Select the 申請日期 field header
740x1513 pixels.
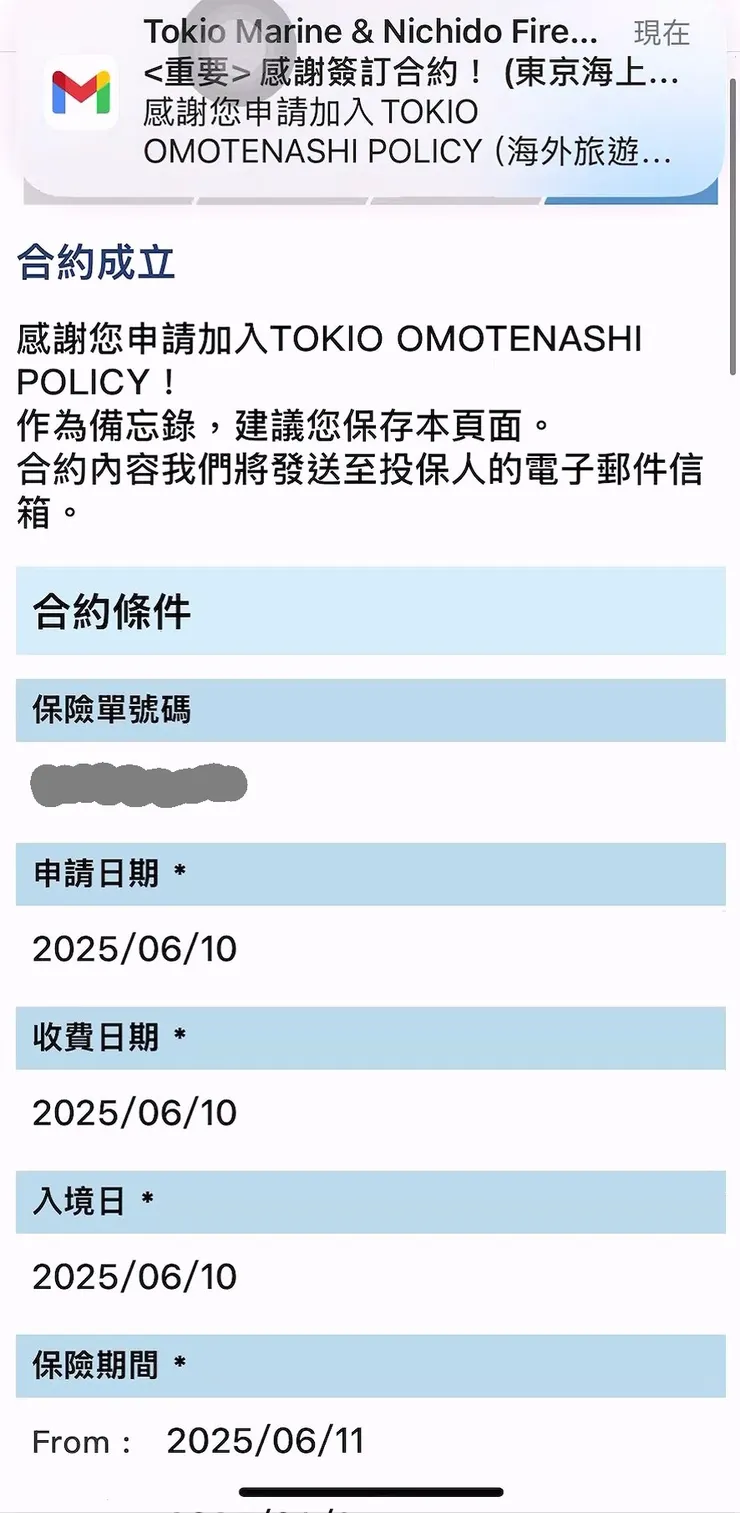(370, 874)
